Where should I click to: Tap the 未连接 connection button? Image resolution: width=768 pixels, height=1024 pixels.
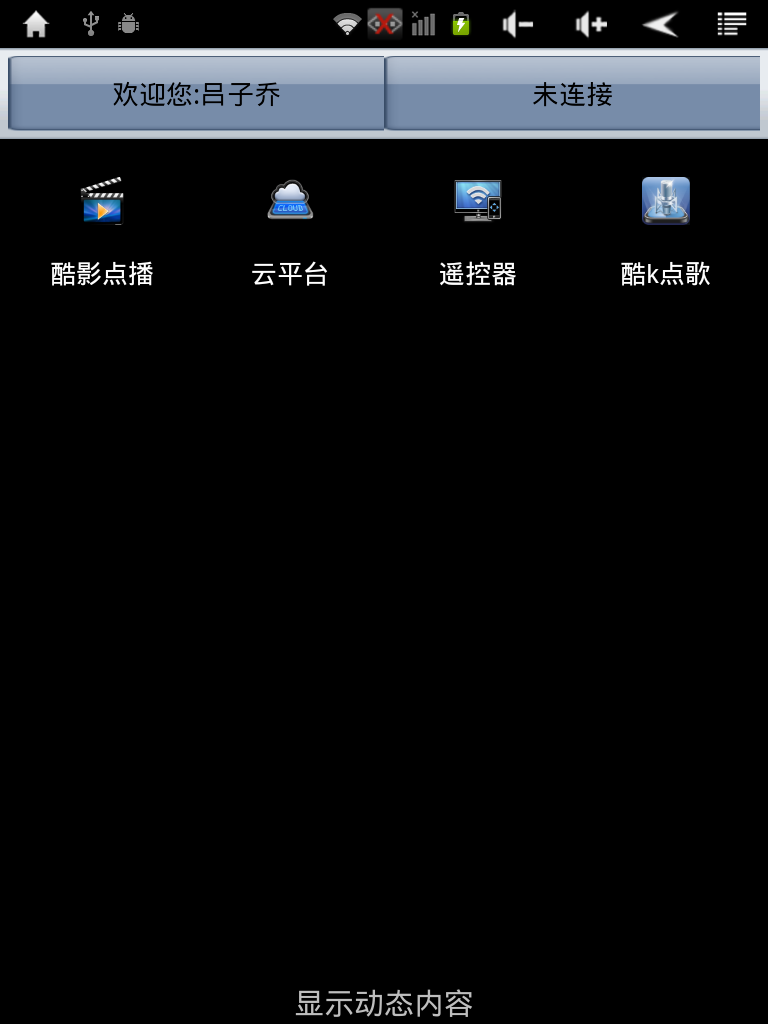coord(573,93)
